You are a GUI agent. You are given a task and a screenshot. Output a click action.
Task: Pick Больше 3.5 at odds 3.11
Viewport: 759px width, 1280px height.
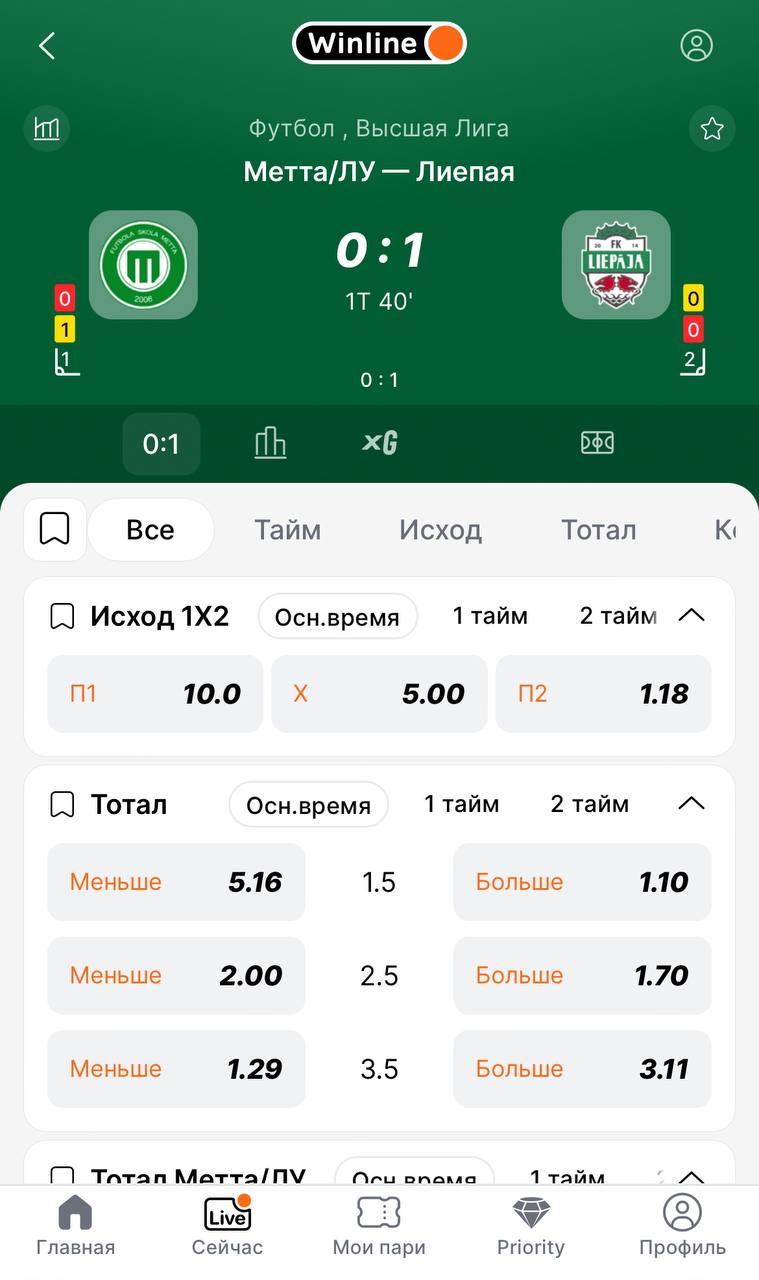point(582,1069)
